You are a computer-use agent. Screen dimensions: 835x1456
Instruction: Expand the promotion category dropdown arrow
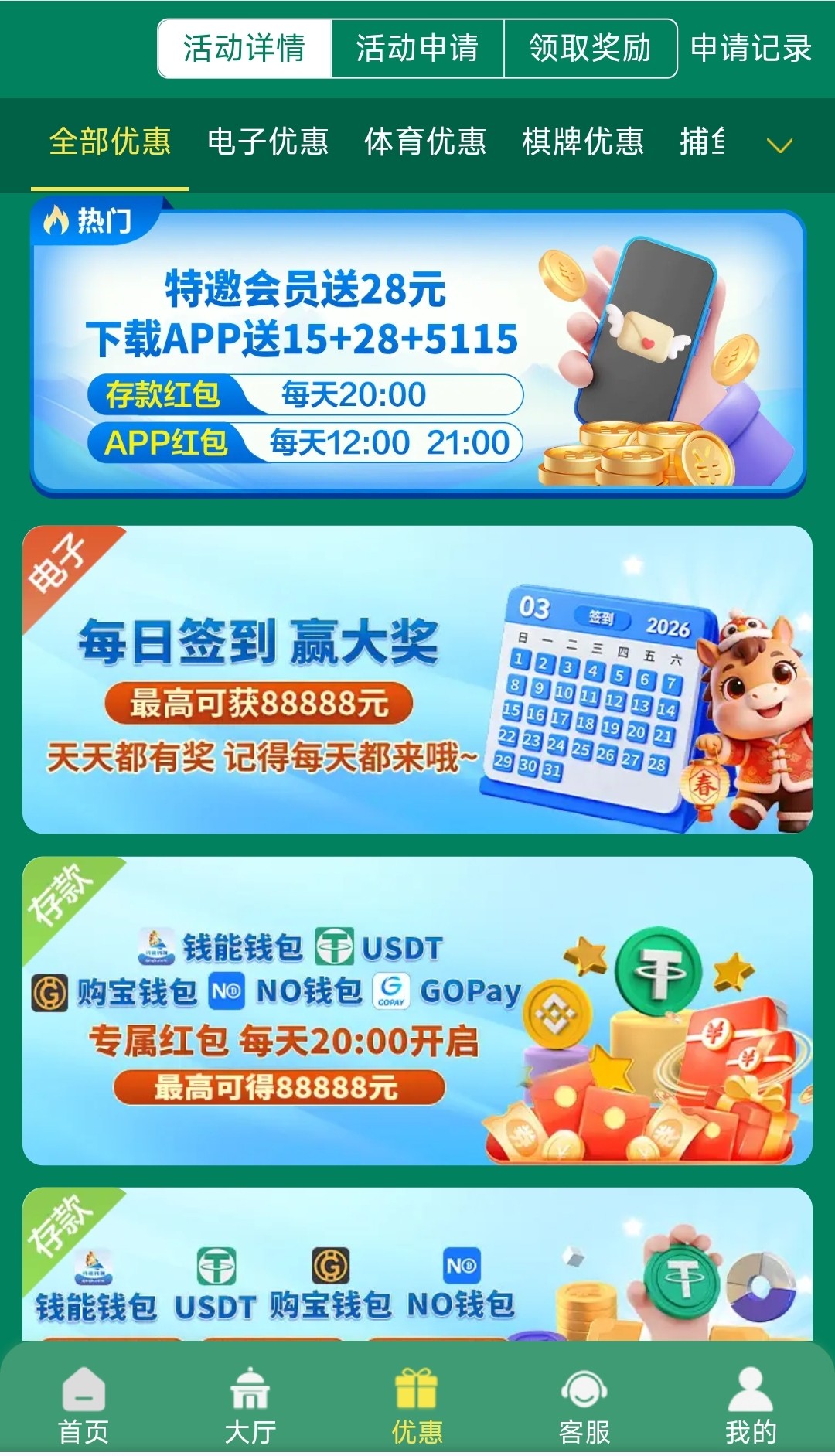pyautogui.click(x=779, y=145)
